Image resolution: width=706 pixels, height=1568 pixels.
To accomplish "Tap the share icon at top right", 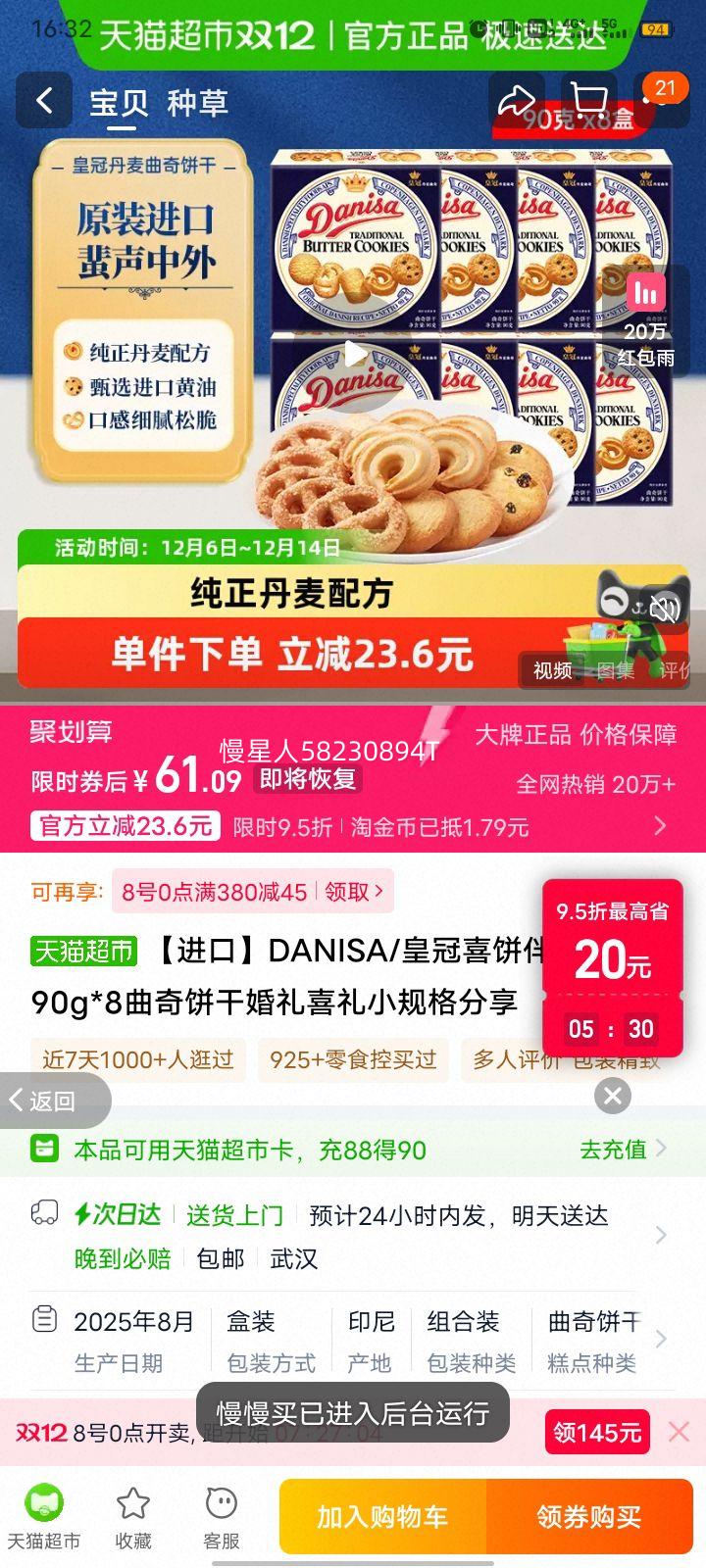I will coord(518,102).
